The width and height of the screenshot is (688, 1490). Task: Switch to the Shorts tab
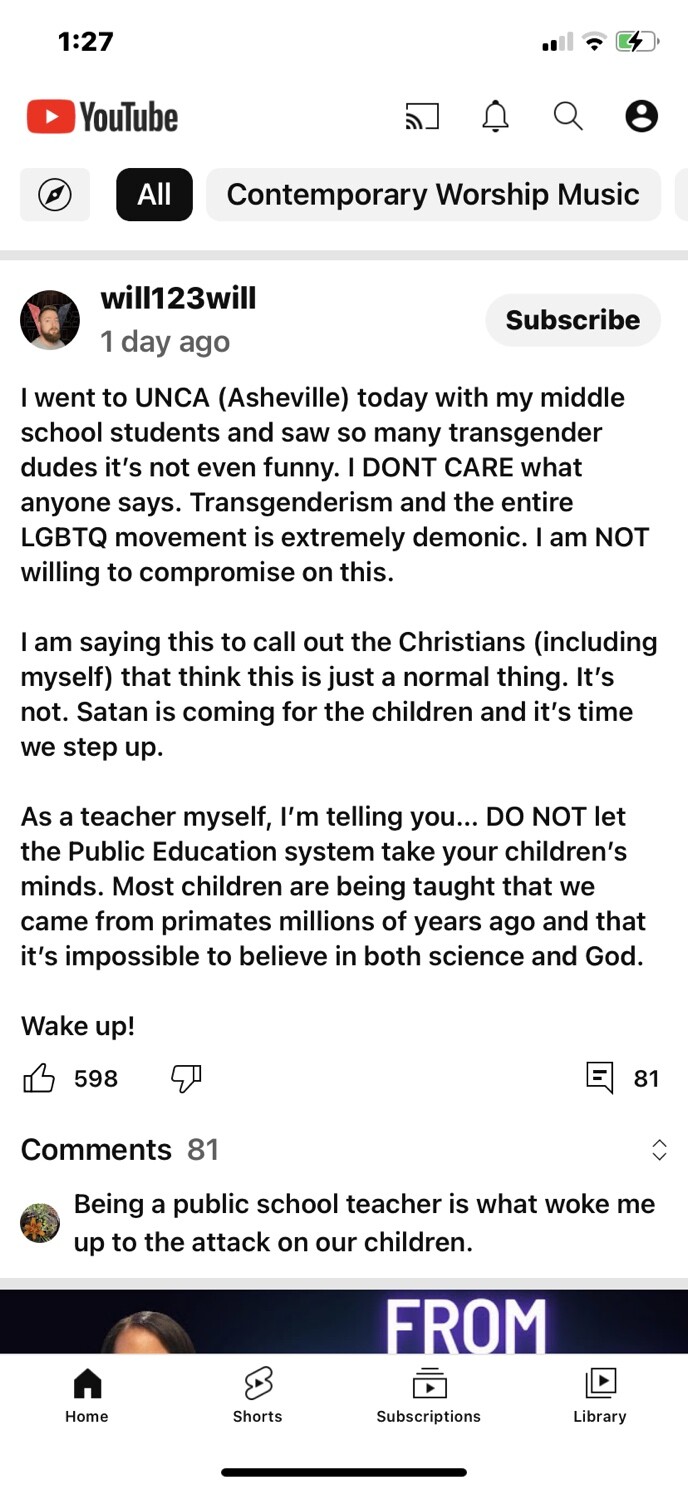coord(258,1396)
